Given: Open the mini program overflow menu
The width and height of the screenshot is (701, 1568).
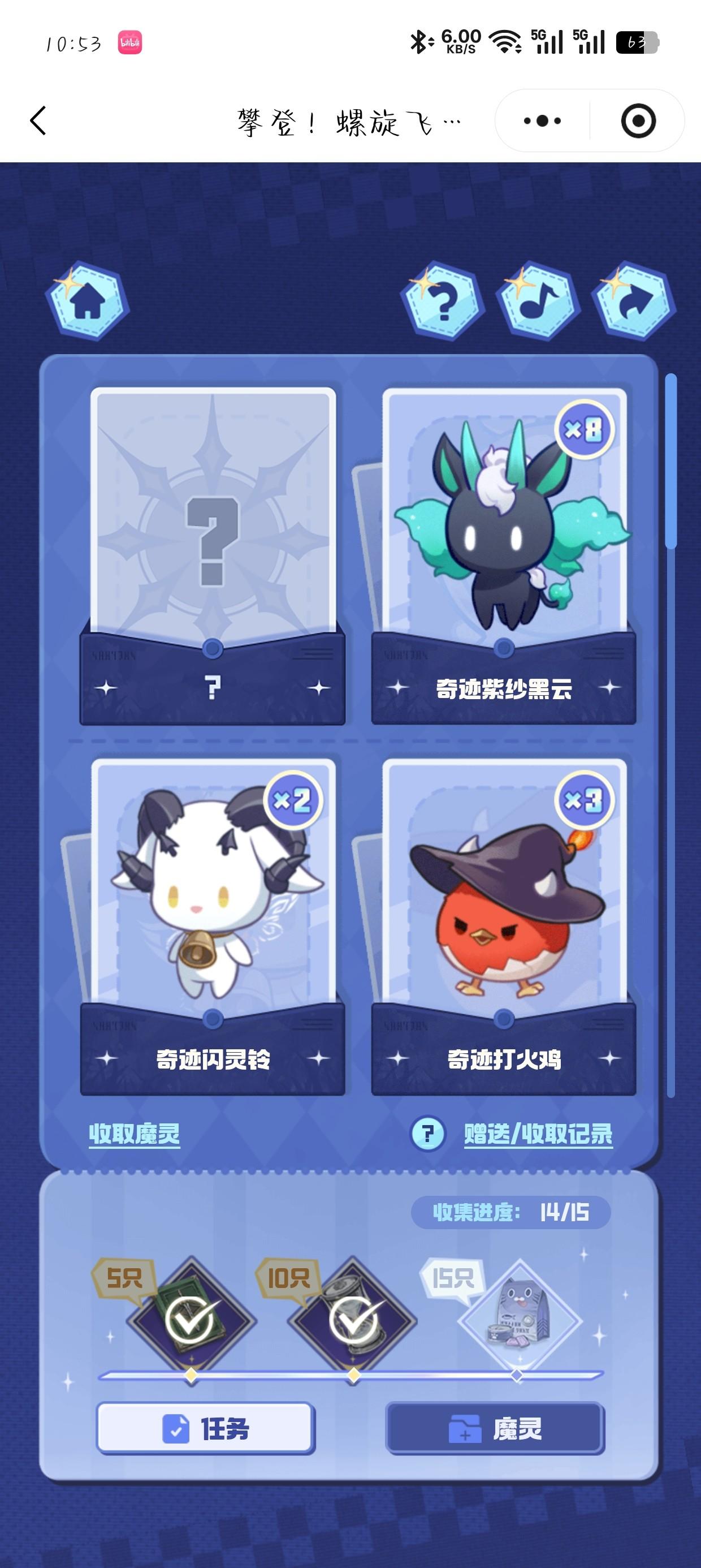Looking at the screenshot, I should (542, 120).
